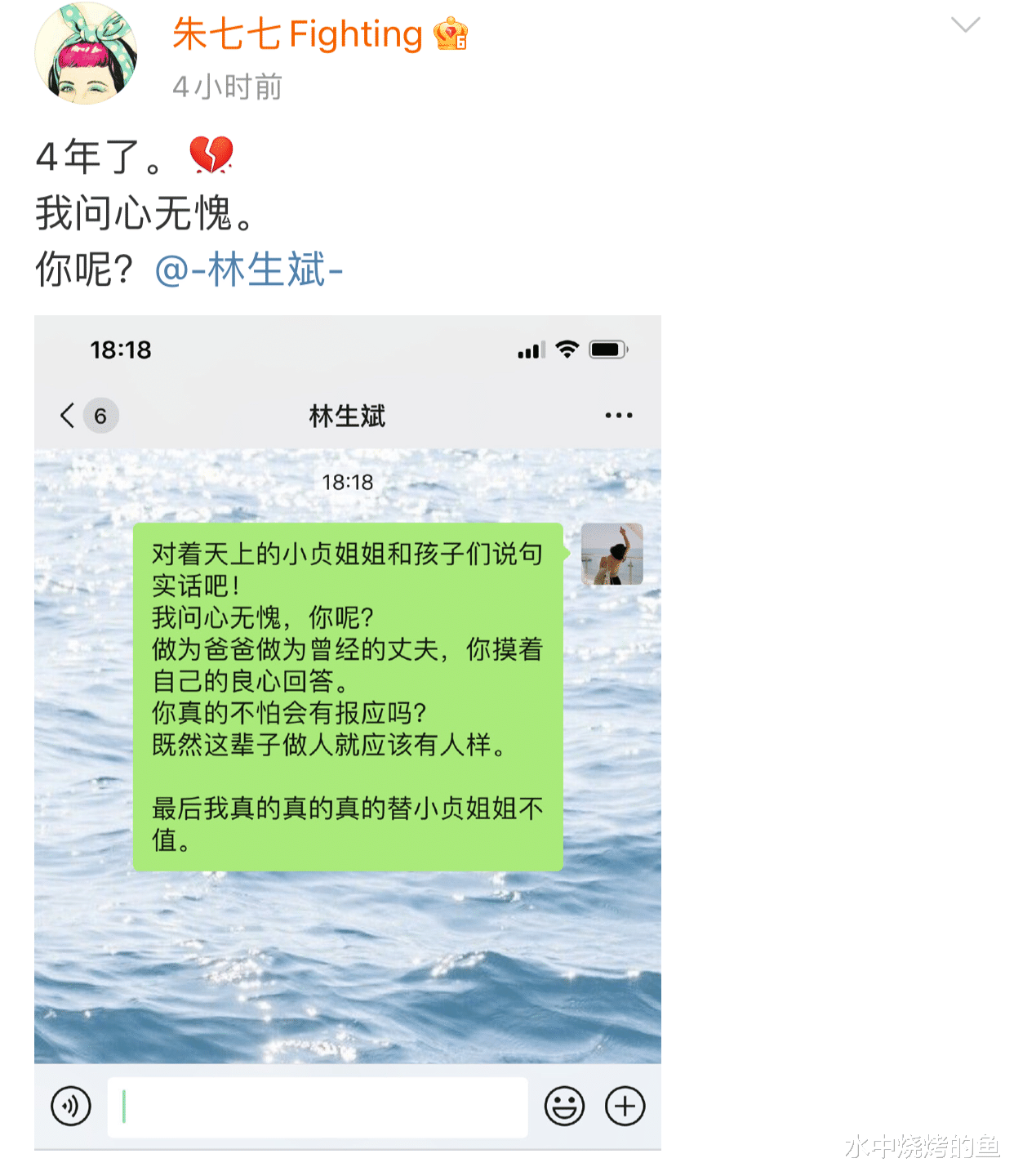
Task: Tap the cellular signal icon in the status bar
Action: pyautogui.click(x=528, y=350)
